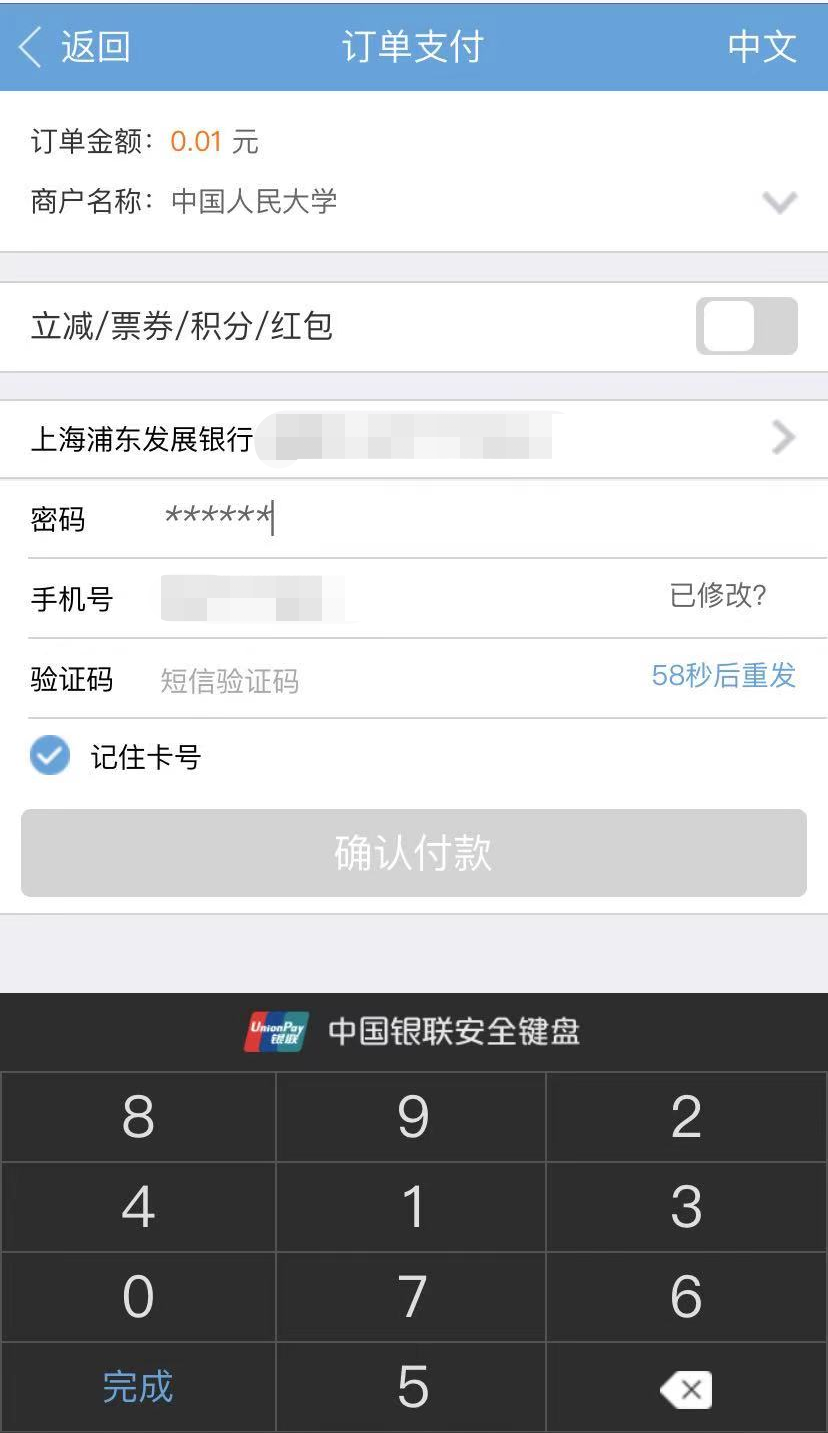The width and height of the screenshot is (828, 1433).
Task: Tap the 已修改? link
Action: coord(717,596)
